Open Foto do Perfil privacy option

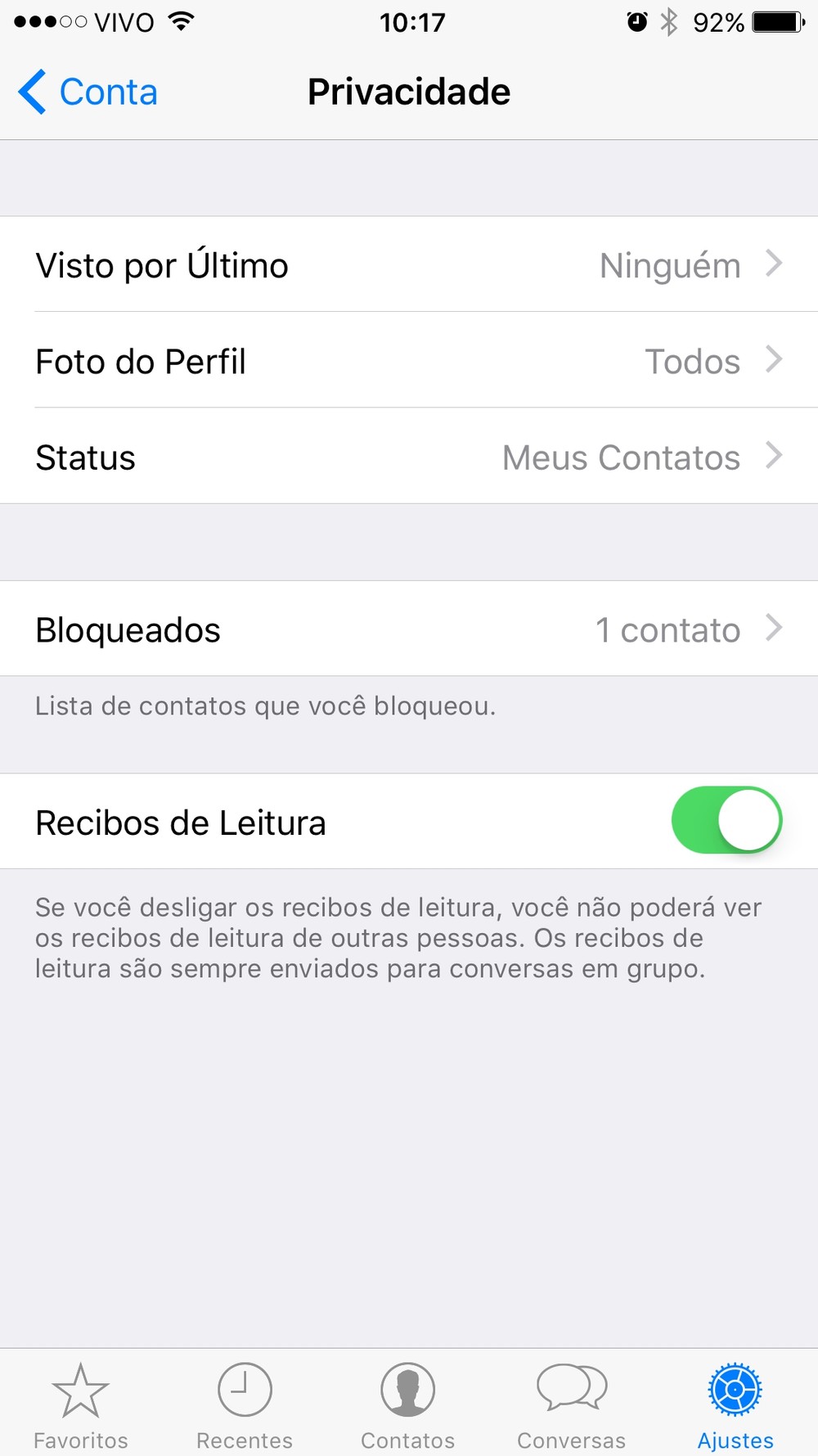[409, 361]
